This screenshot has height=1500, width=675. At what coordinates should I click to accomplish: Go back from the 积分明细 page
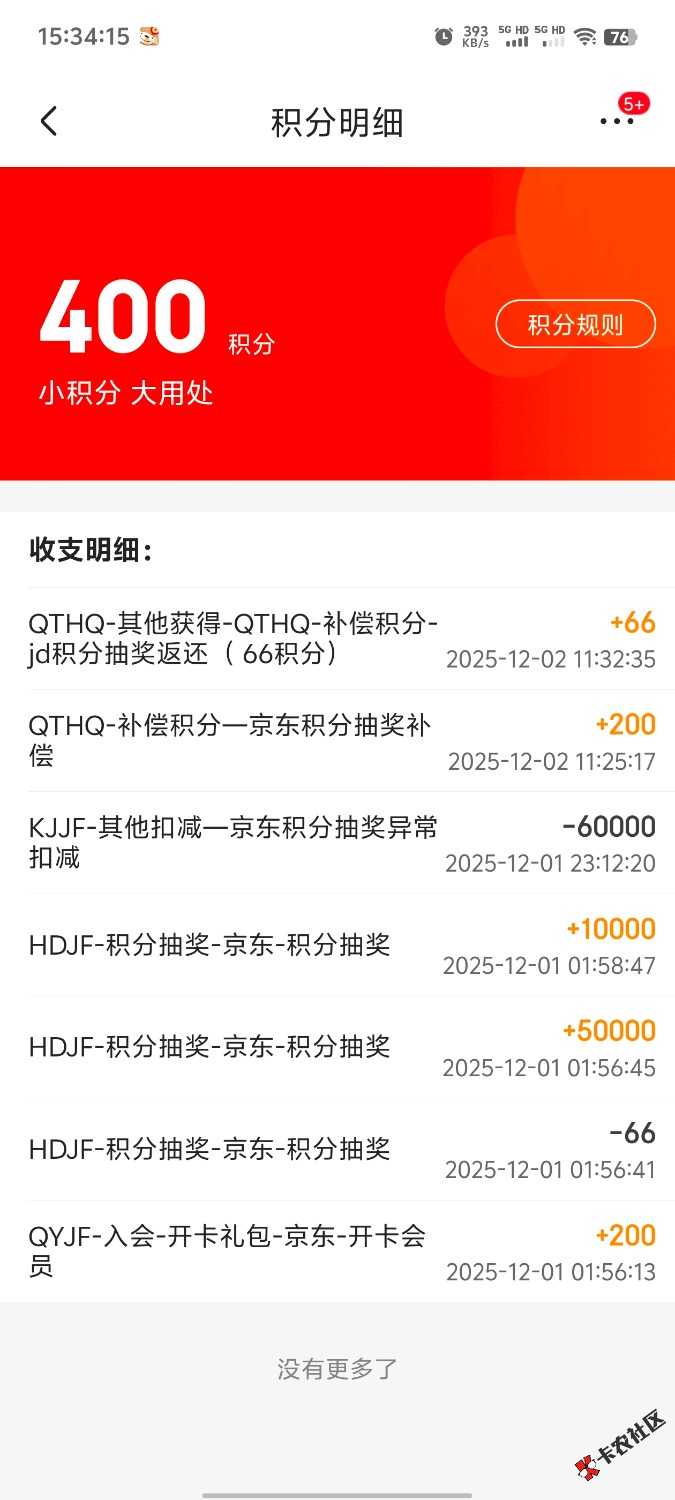(49, 122)
